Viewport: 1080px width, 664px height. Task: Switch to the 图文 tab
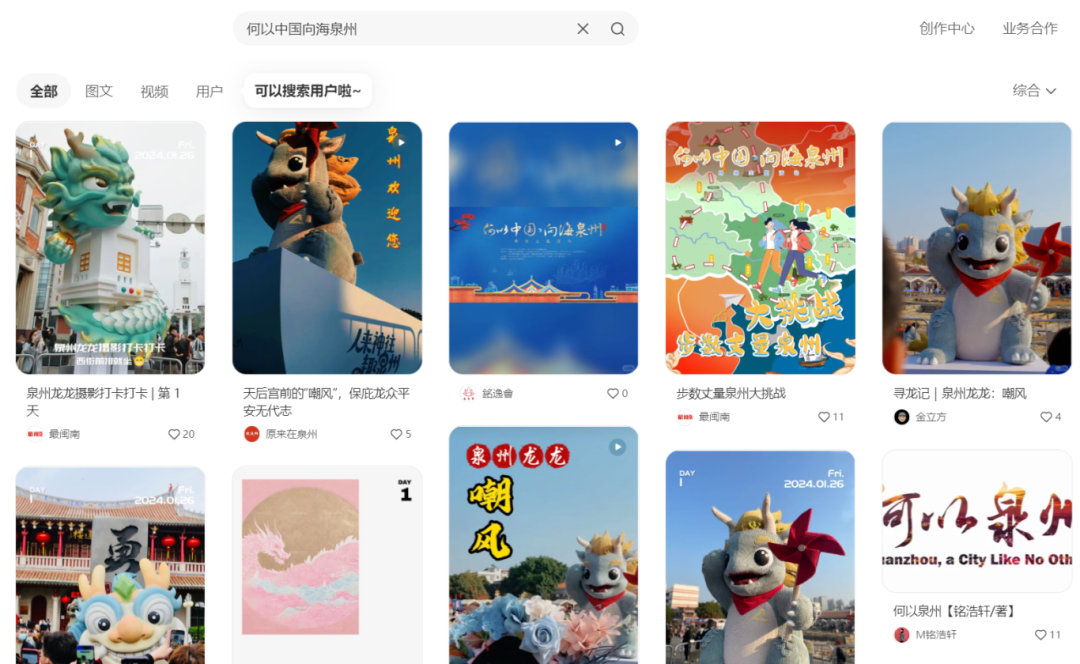click(99, 91)
